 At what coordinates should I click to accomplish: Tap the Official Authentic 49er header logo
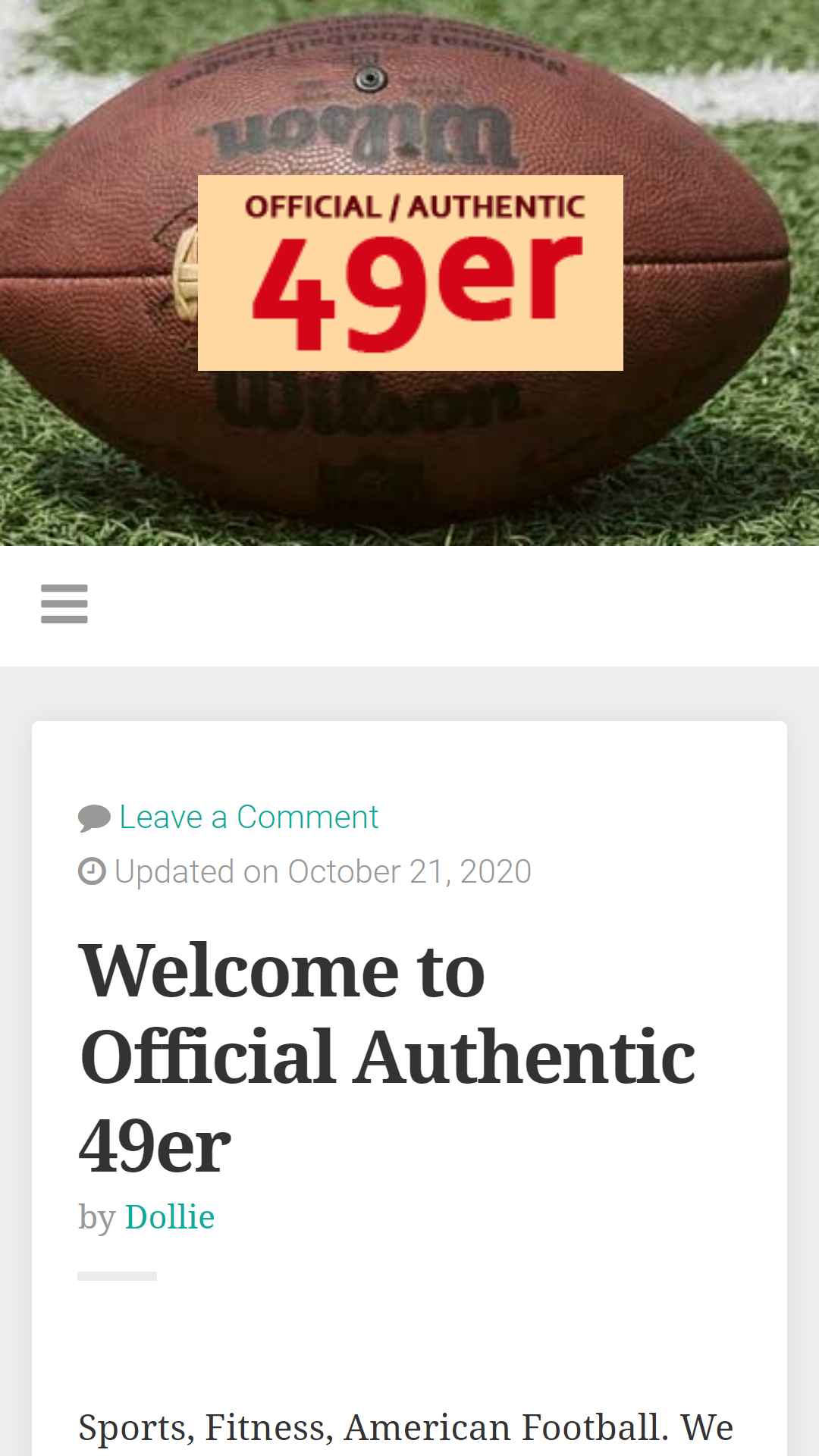click(410, 273)
